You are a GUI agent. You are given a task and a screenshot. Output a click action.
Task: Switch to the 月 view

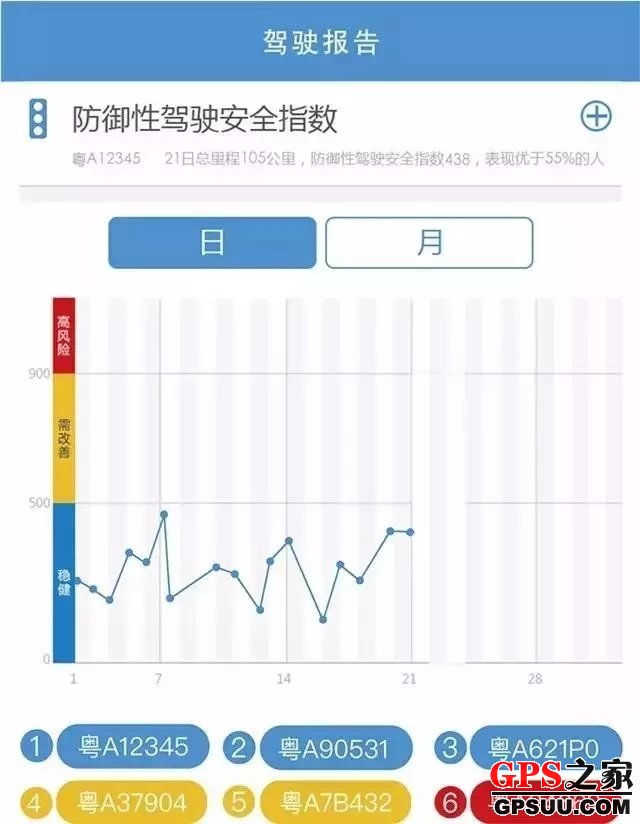tap(429, 243)
